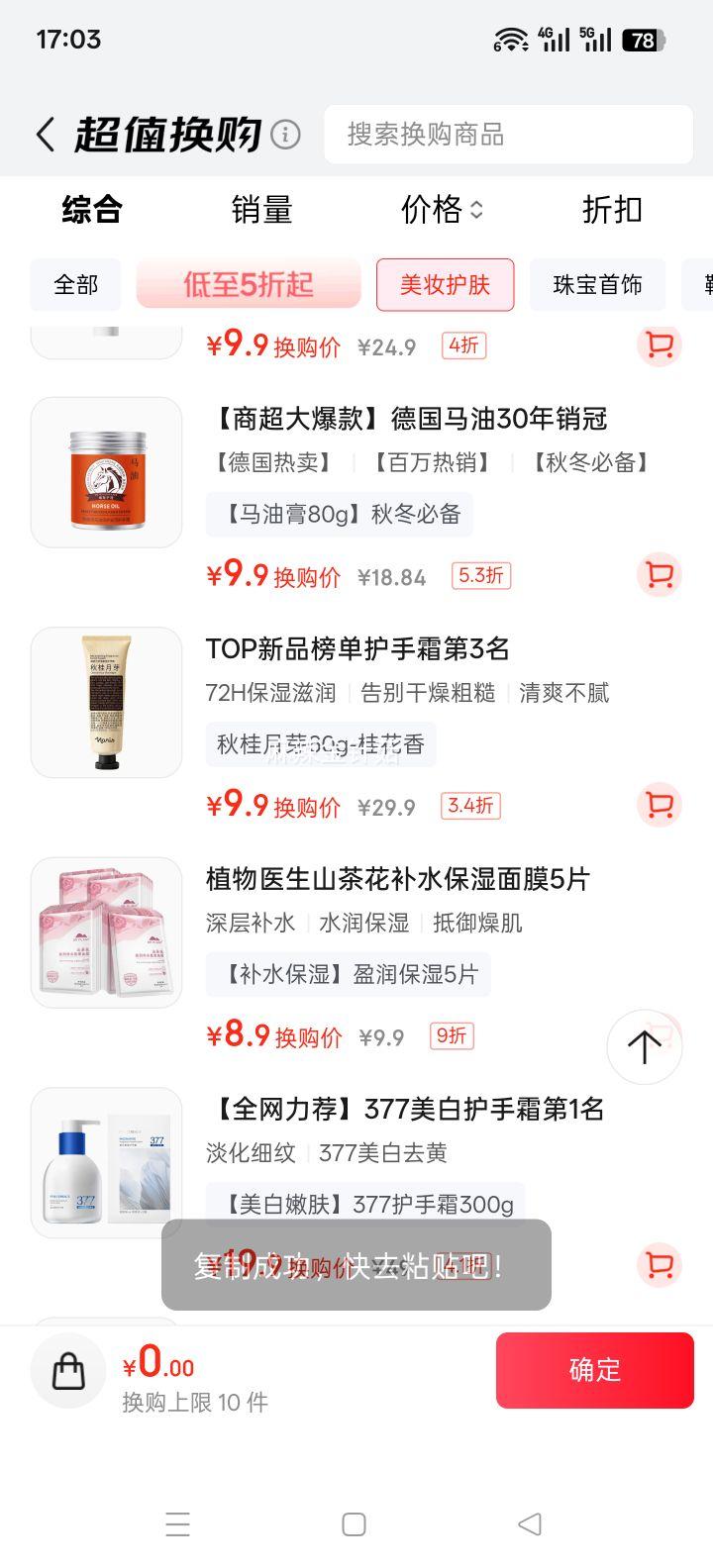
Task: Open the info icon beside 超值换购
Action: (x=285, y=134)
